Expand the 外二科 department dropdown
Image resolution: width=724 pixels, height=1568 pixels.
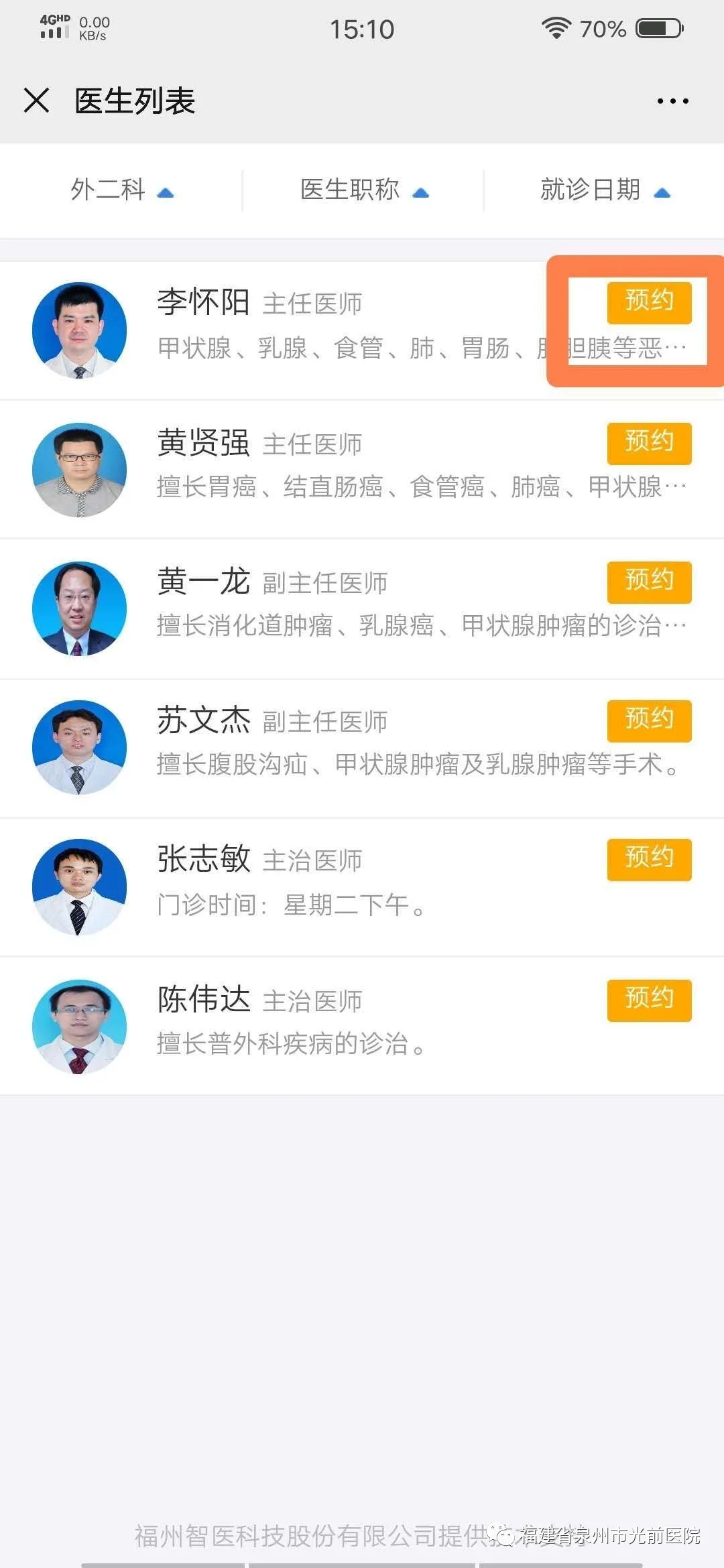point(121,190)
